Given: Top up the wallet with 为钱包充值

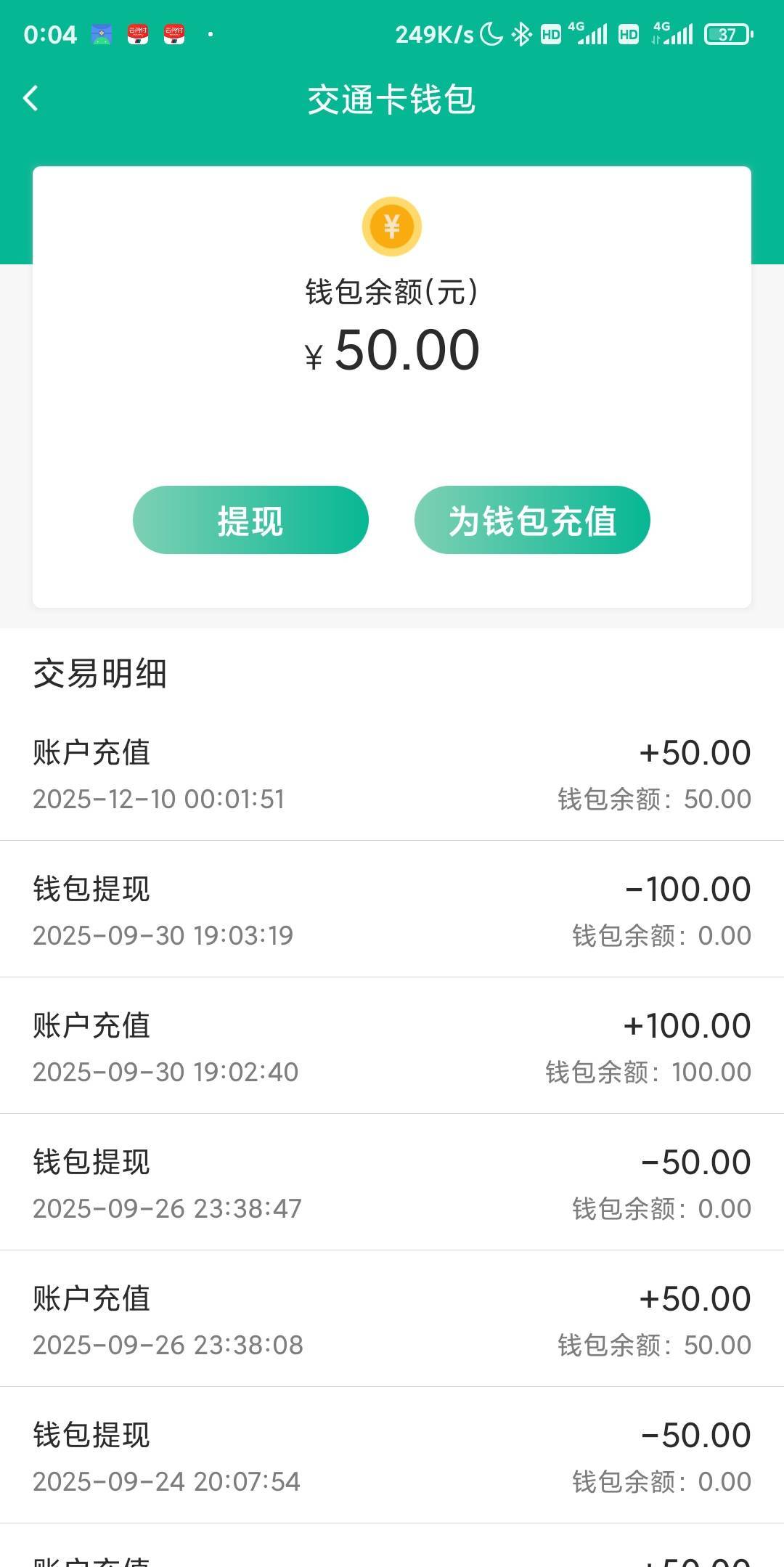Looking at the screenshot, I should tap(532, 520).
